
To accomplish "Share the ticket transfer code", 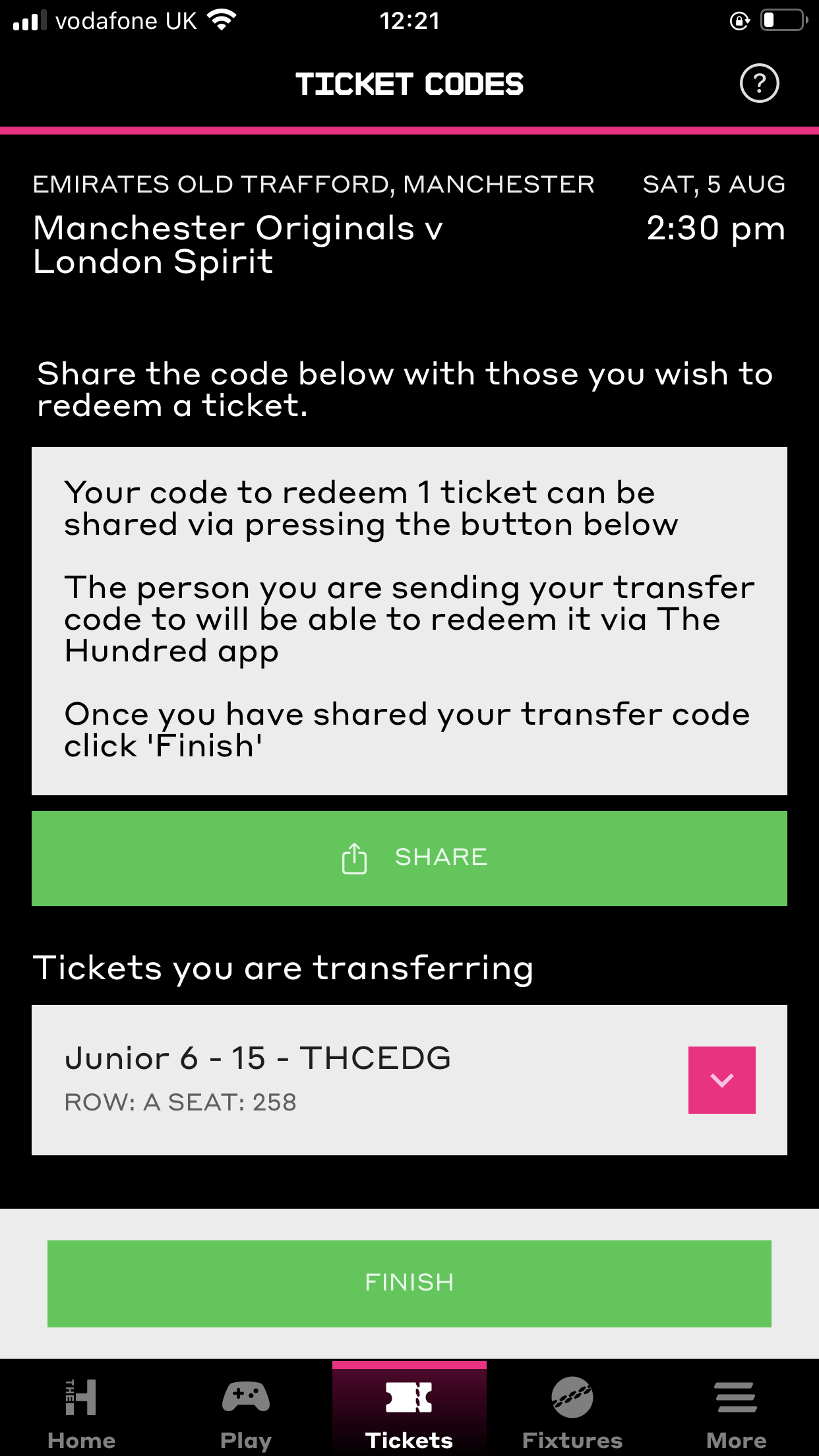I will (x=409, y=858).
